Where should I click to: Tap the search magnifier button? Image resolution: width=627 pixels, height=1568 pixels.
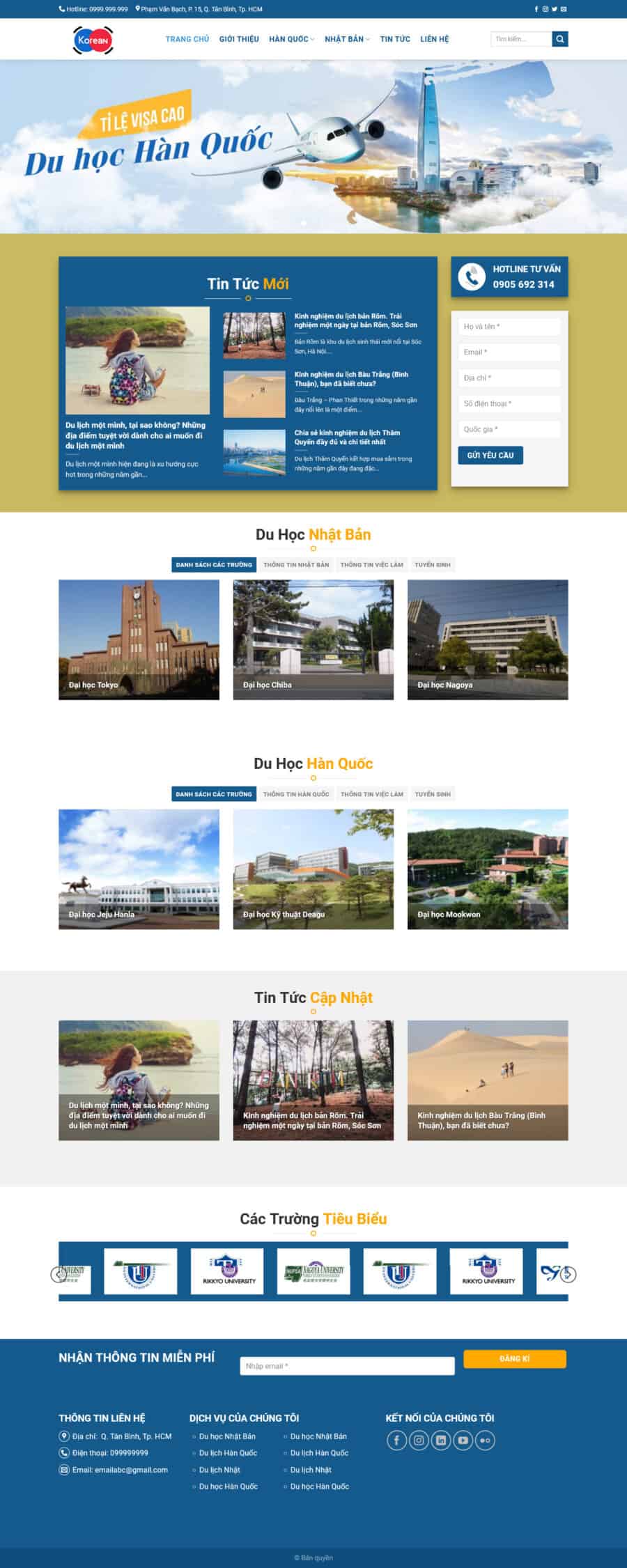pos(560,39)
